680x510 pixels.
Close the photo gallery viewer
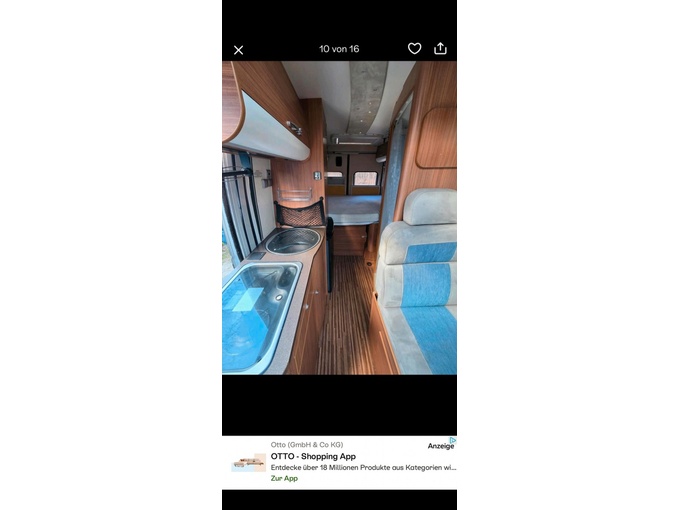coord(238,50)
